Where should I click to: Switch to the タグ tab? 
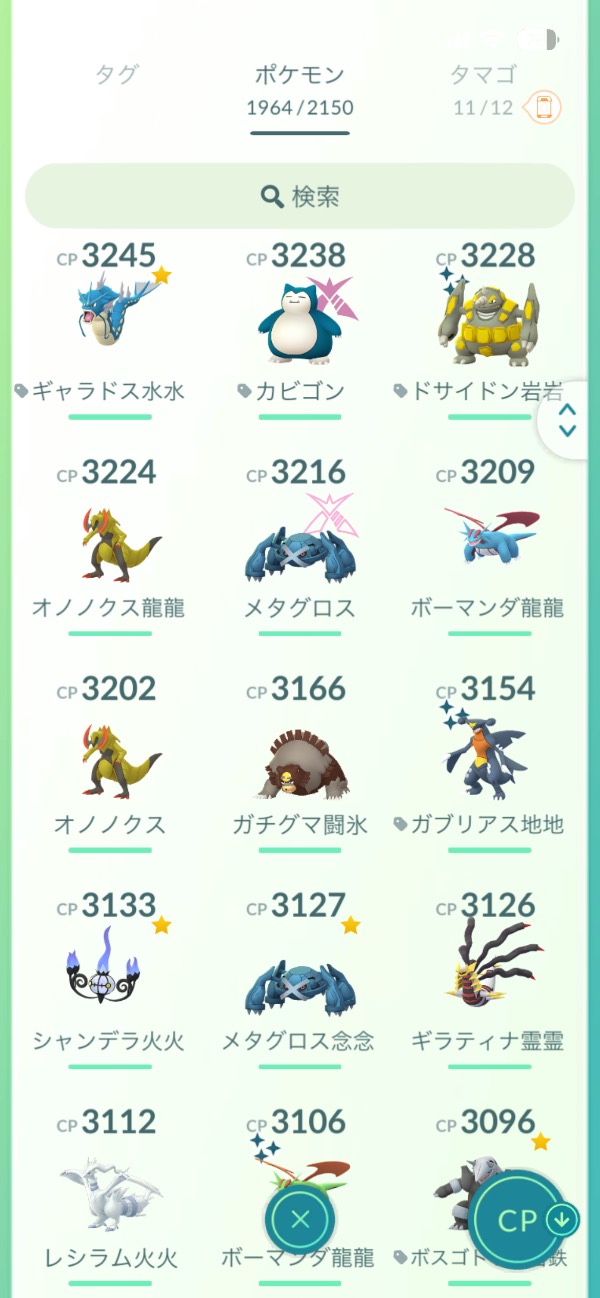point(117,75)
